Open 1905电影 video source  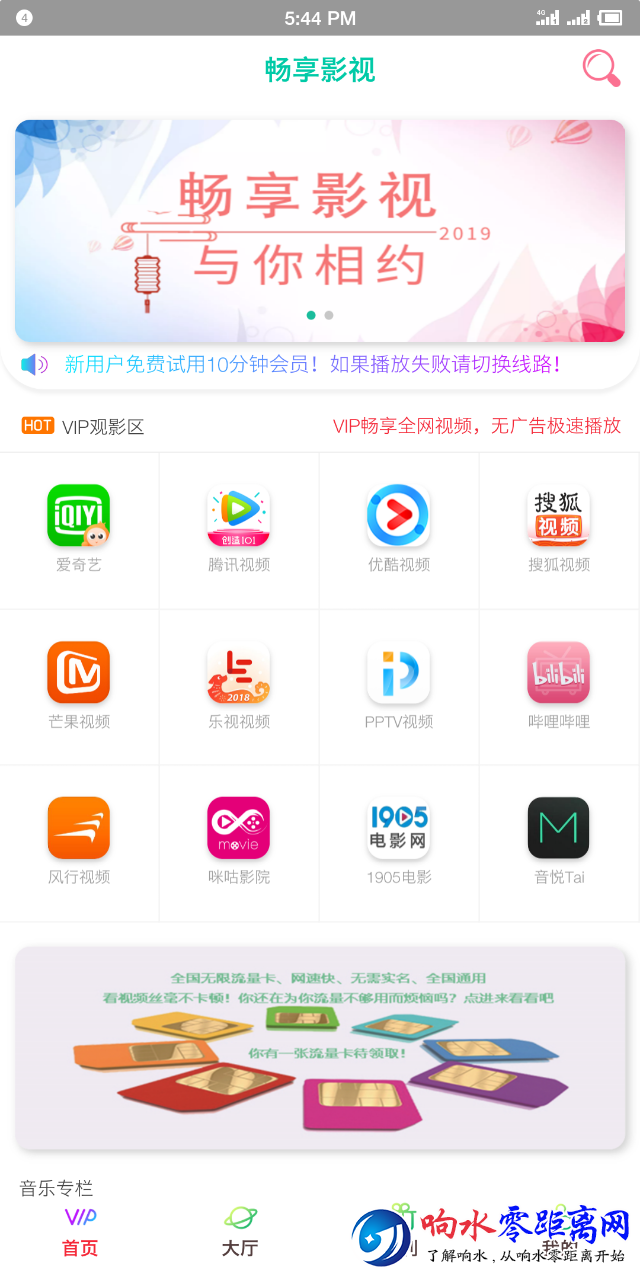click(x=399, y=842)
